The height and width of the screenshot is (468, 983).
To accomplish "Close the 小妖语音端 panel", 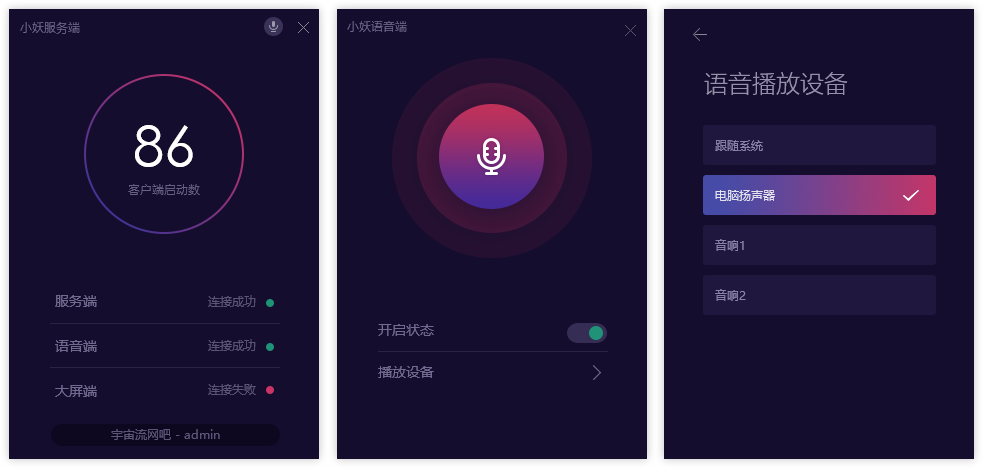I will pyautogui.click(x=630, y=30).
